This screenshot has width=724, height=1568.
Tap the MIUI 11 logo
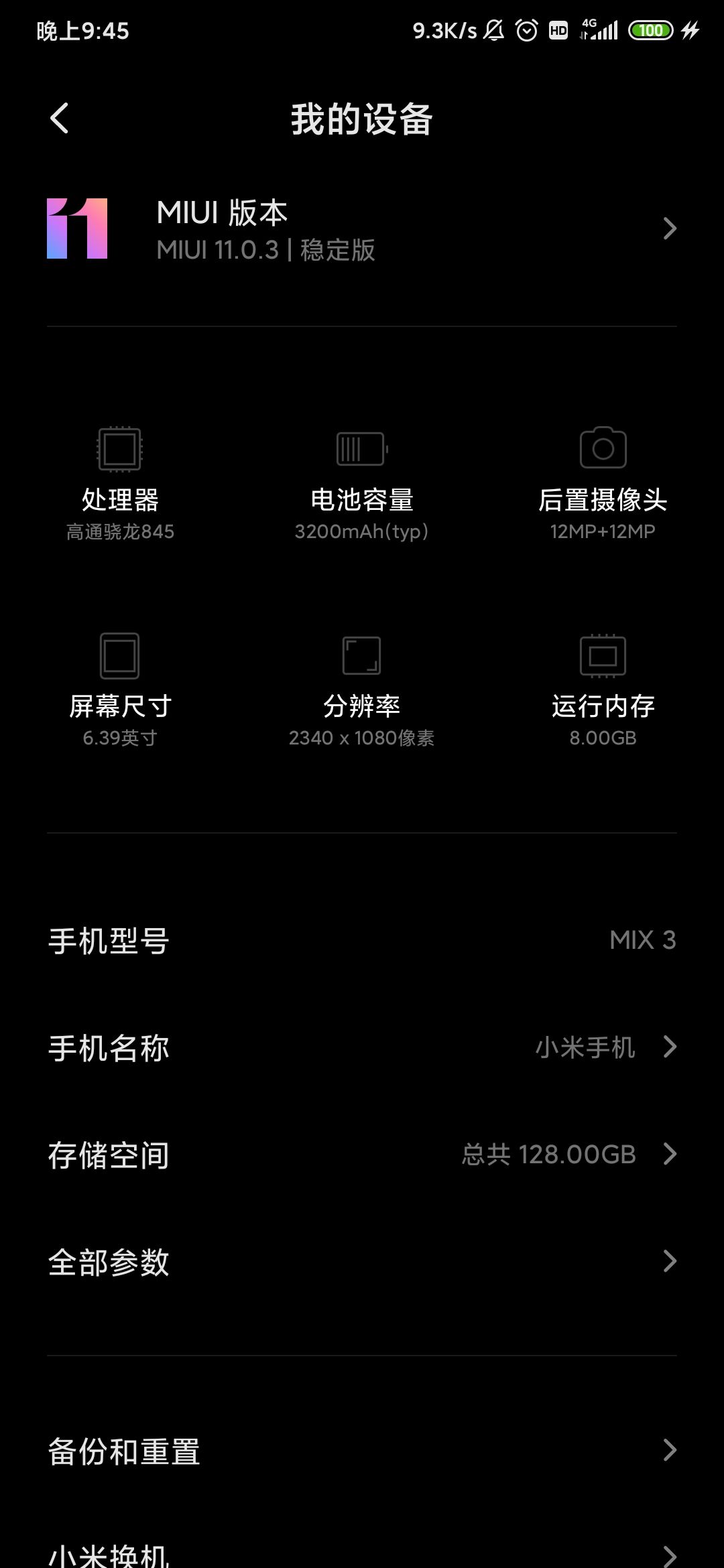coord(75,228)
